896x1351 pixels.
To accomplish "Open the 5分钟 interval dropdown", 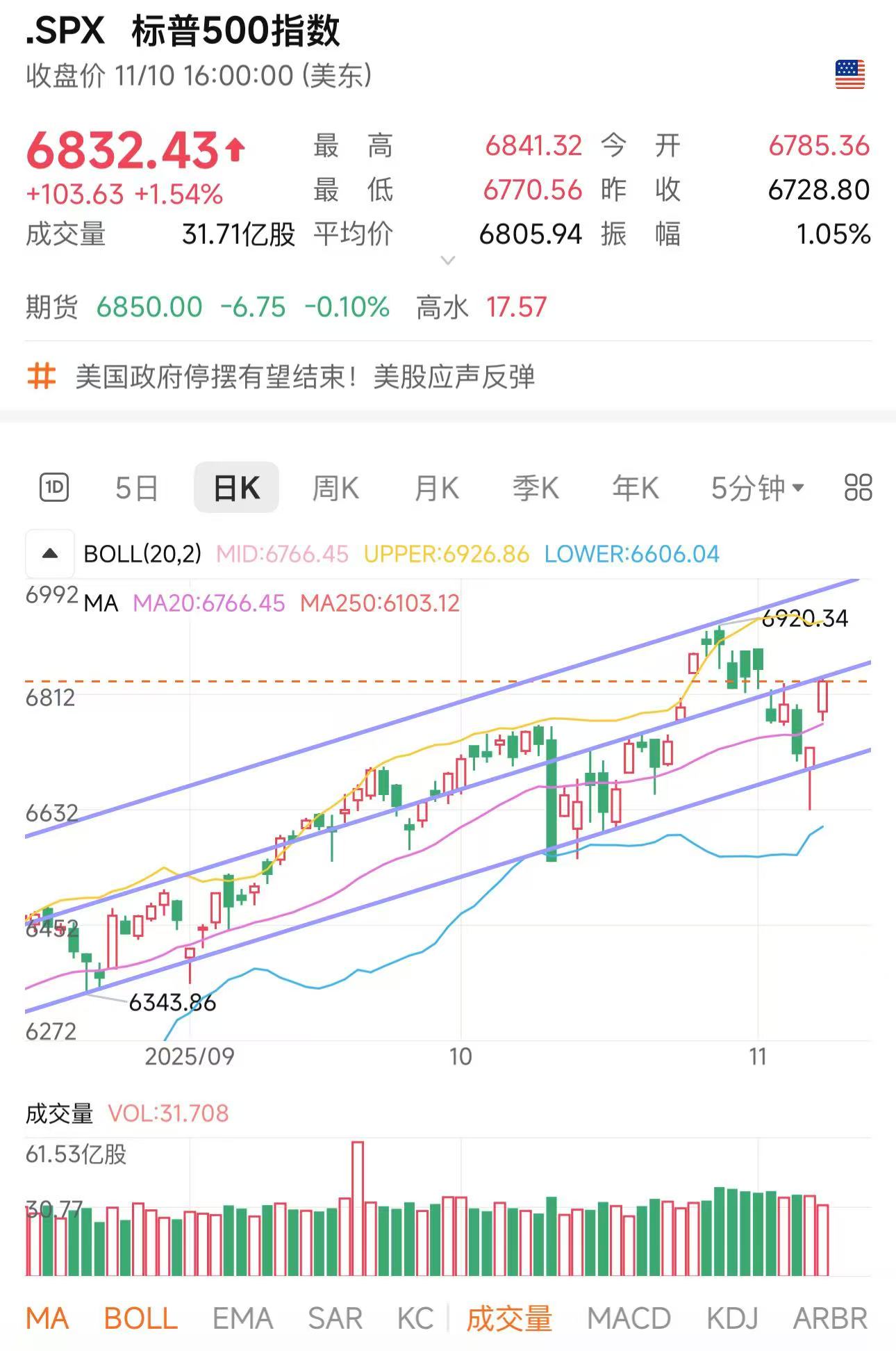I will (x=757, y=488).
